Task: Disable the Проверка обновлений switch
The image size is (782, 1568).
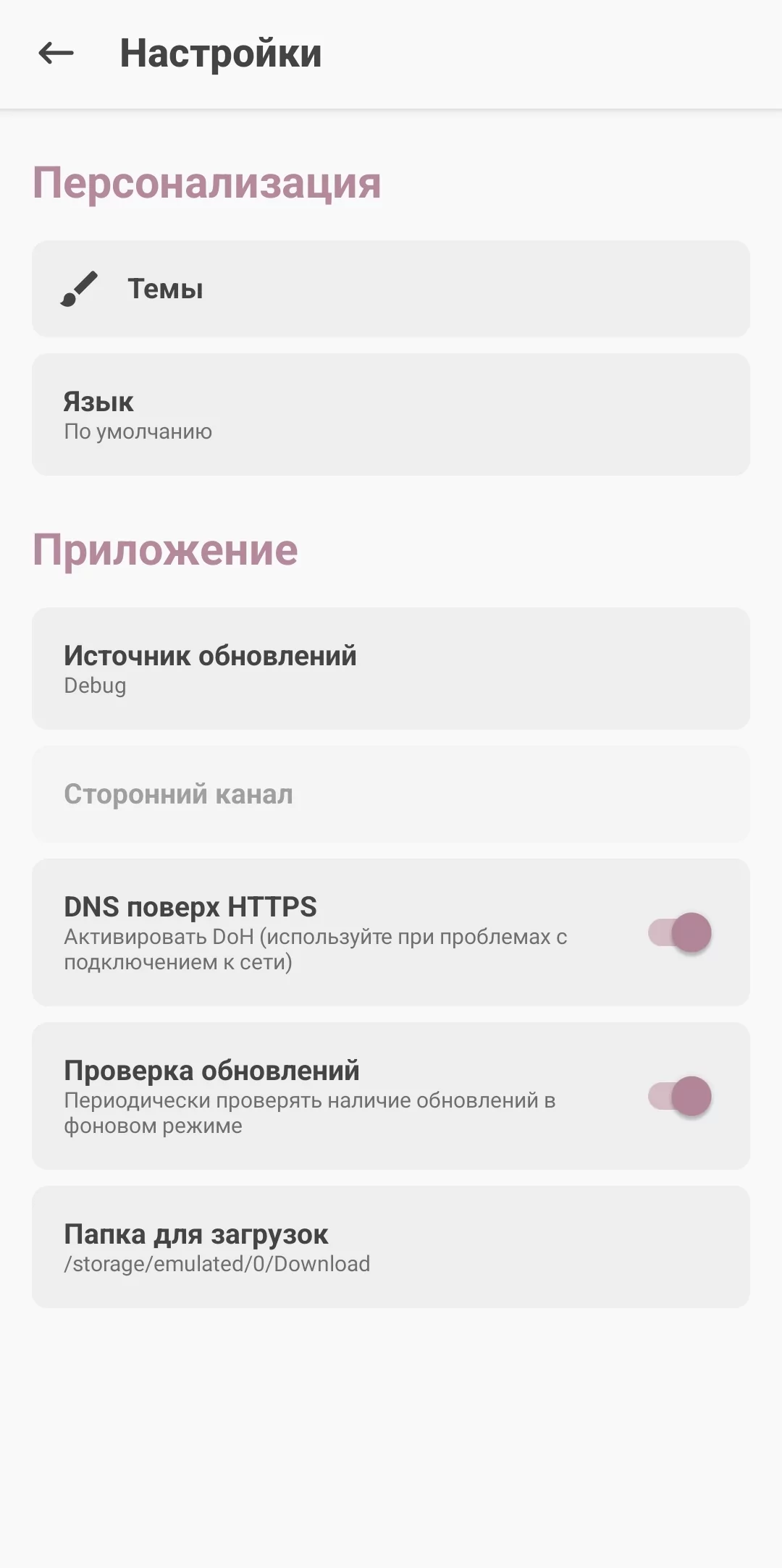Action: point(679,1096)
